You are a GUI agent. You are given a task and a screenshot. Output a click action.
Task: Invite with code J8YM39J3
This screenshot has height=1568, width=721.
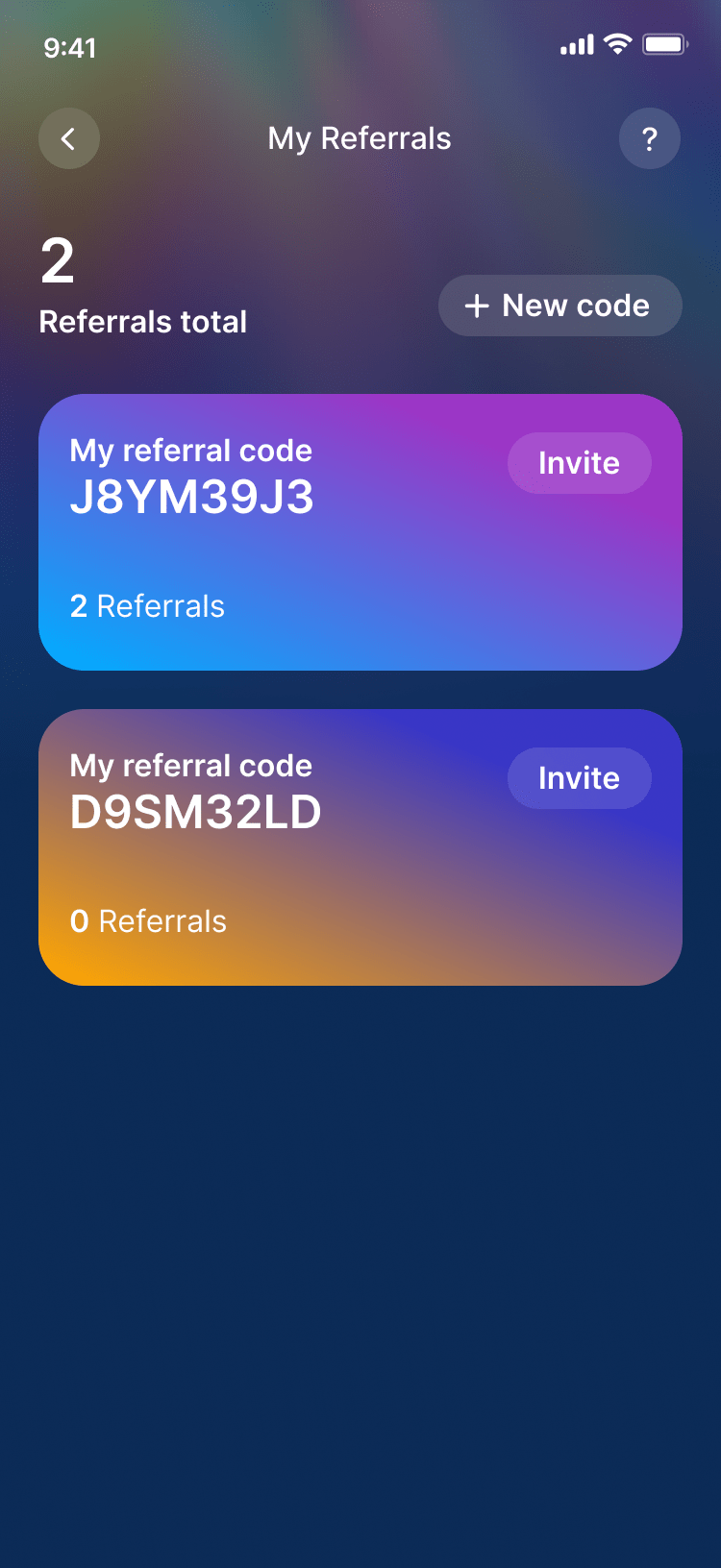(580, 463)
